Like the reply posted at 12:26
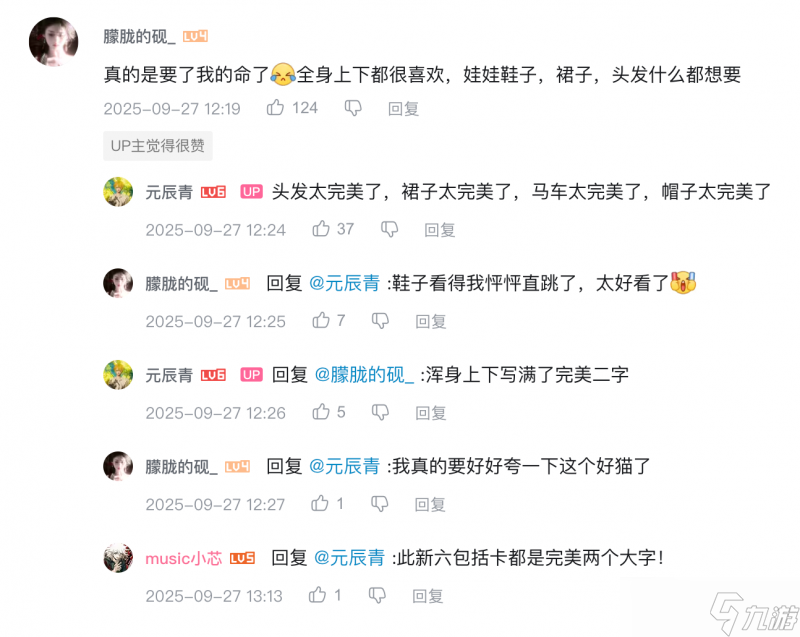The width and height of the screenshot is (800, 637). click(x=321, y=412)
